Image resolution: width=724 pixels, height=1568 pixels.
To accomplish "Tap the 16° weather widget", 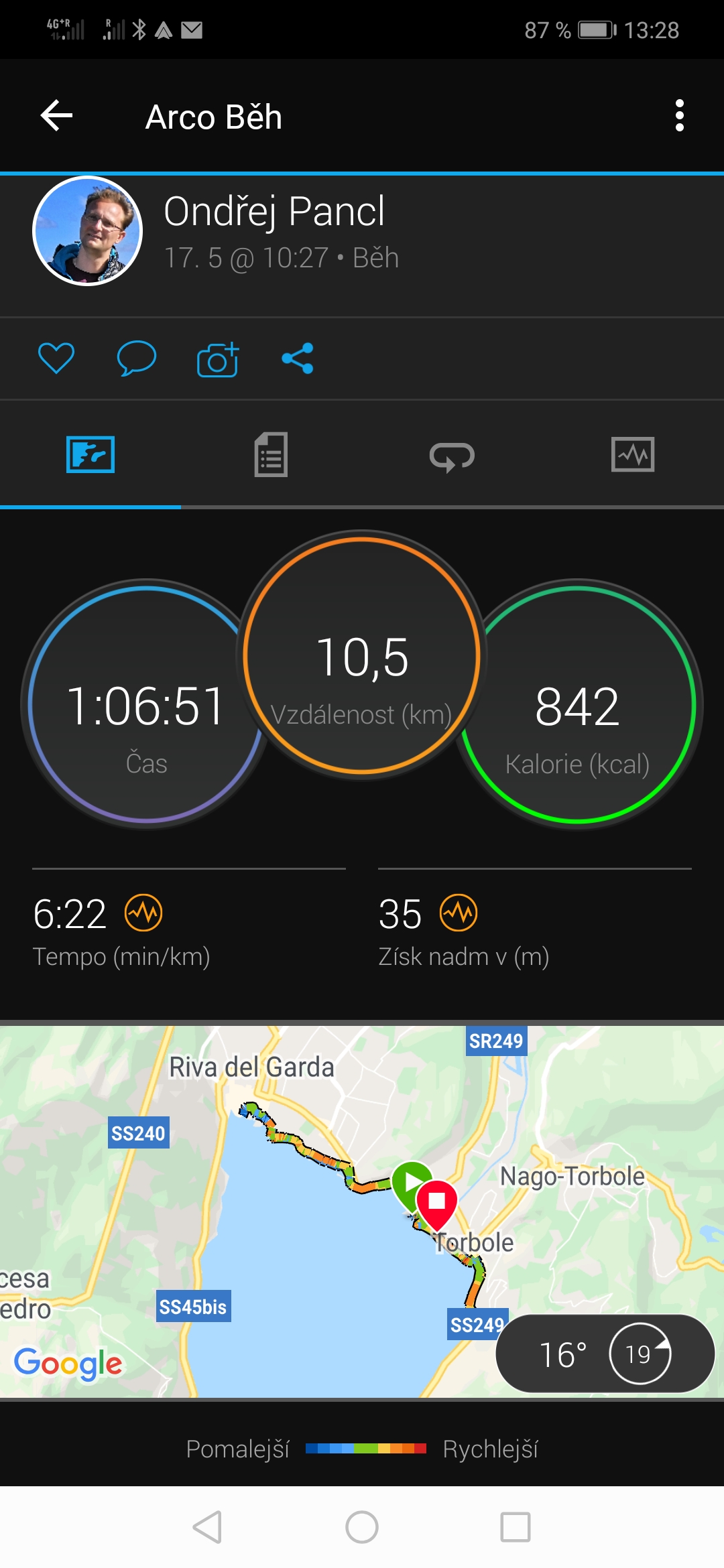I will coord(605,1354).
